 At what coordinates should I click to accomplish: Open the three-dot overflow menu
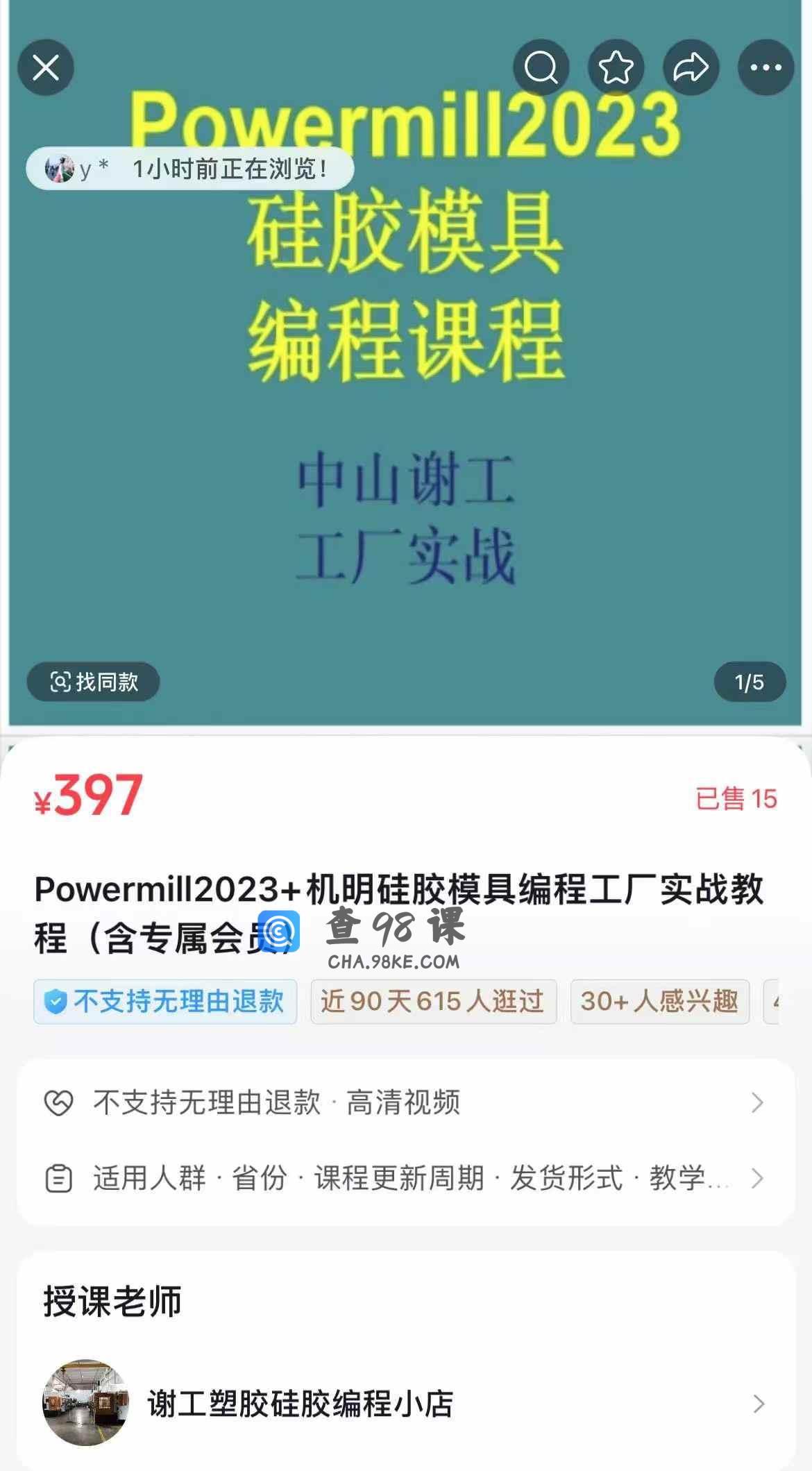[x=766, y=67]
